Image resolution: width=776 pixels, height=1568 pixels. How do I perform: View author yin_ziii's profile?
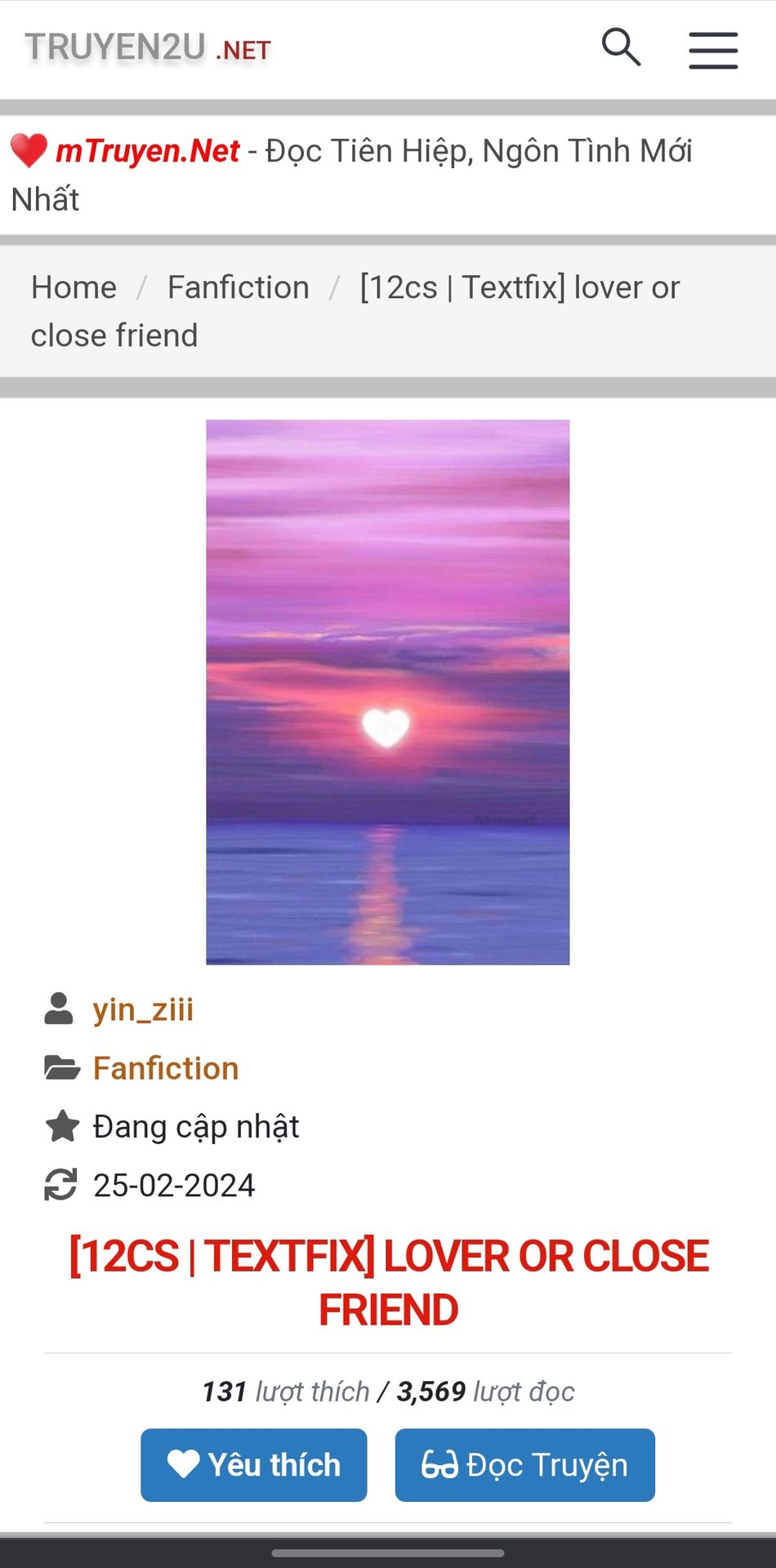point(143,1009)
